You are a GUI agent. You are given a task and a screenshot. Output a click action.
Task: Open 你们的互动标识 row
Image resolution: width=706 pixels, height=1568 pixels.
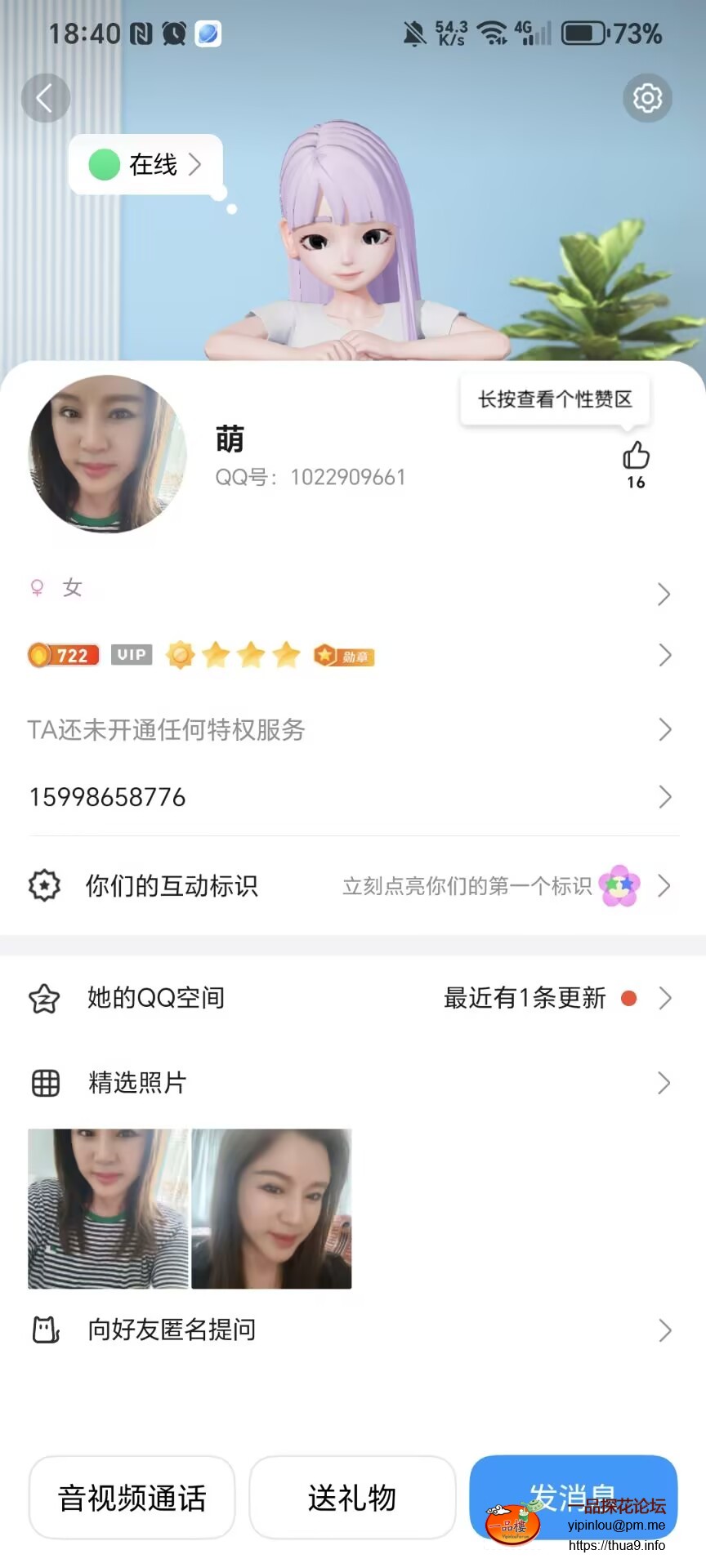[x=353, y=886]
